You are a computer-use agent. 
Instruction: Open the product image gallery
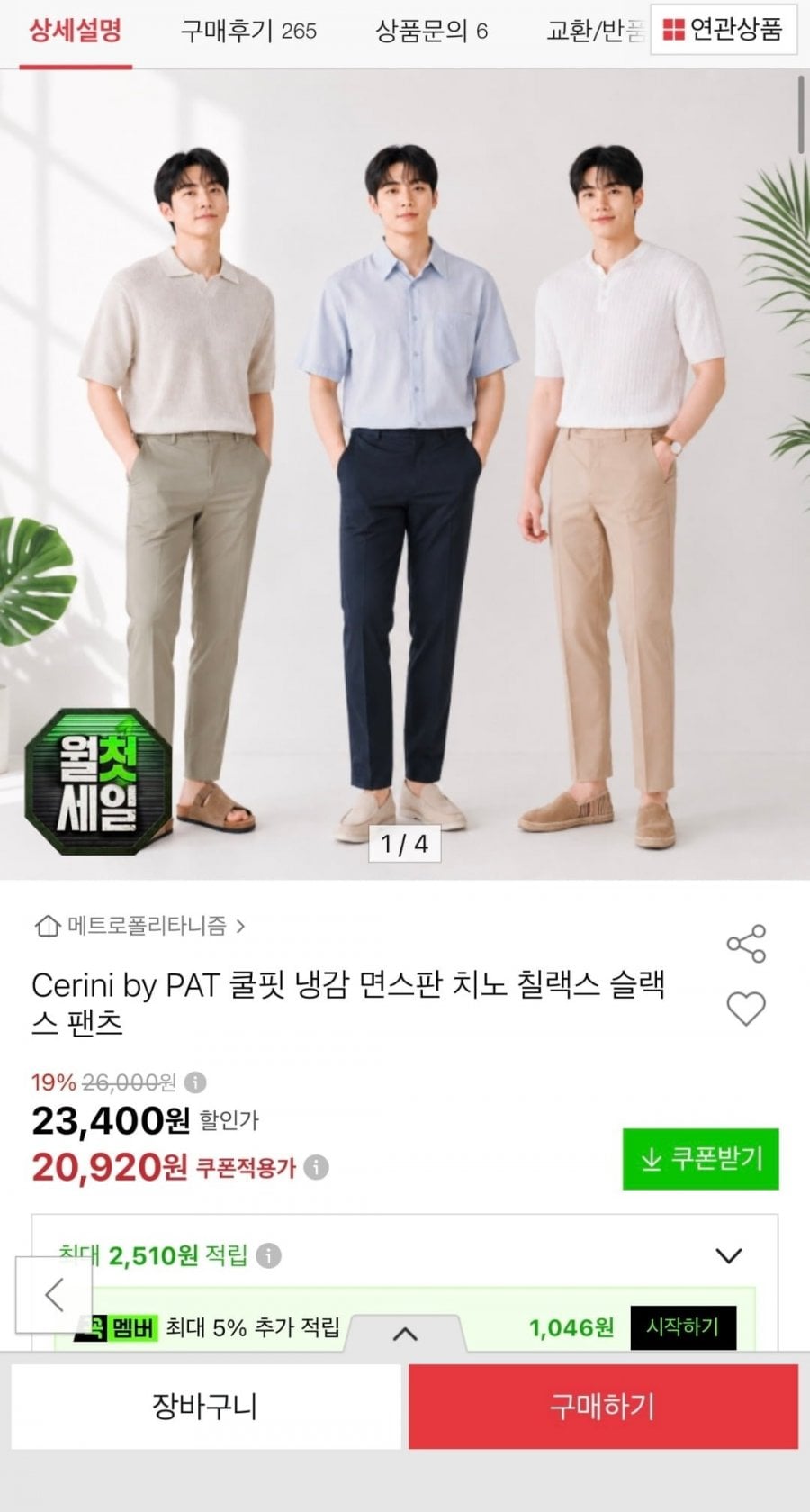point(405,474)
